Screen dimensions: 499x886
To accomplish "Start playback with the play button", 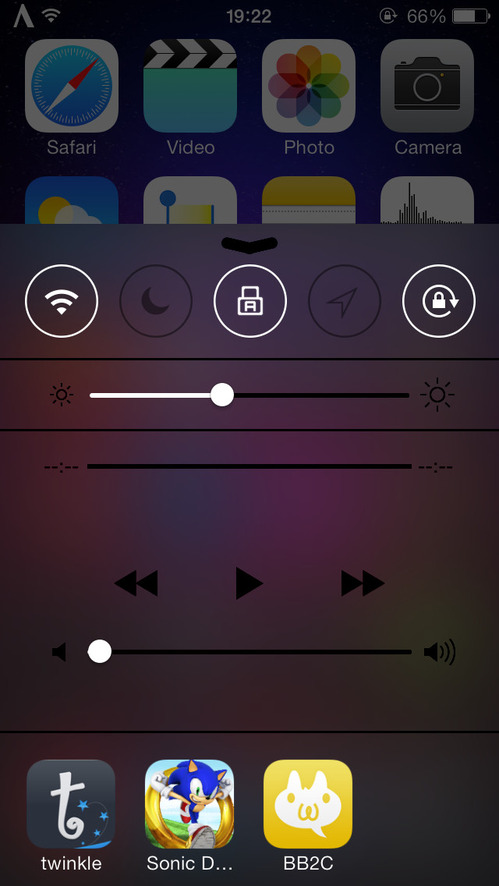I will 249,583.
